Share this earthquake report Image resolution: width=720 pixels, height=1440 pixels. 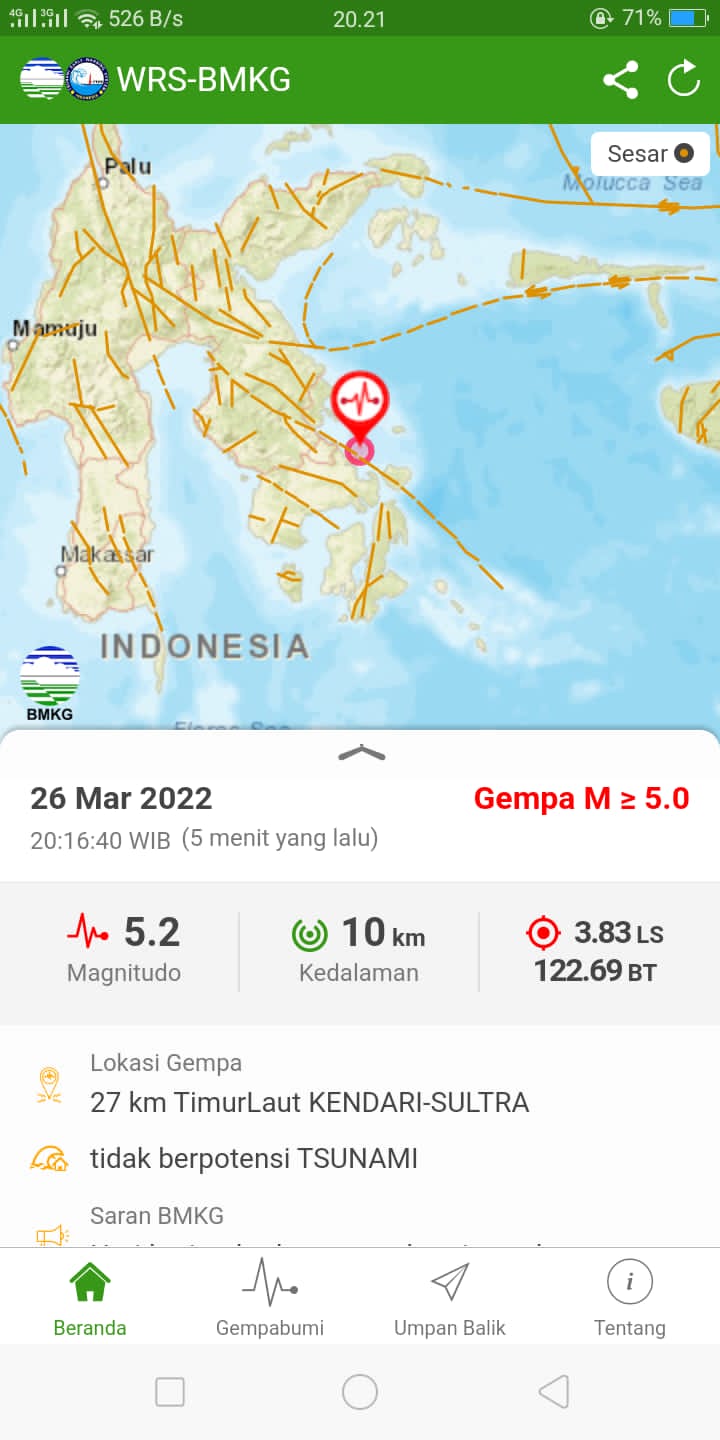(x=621, y=80)
